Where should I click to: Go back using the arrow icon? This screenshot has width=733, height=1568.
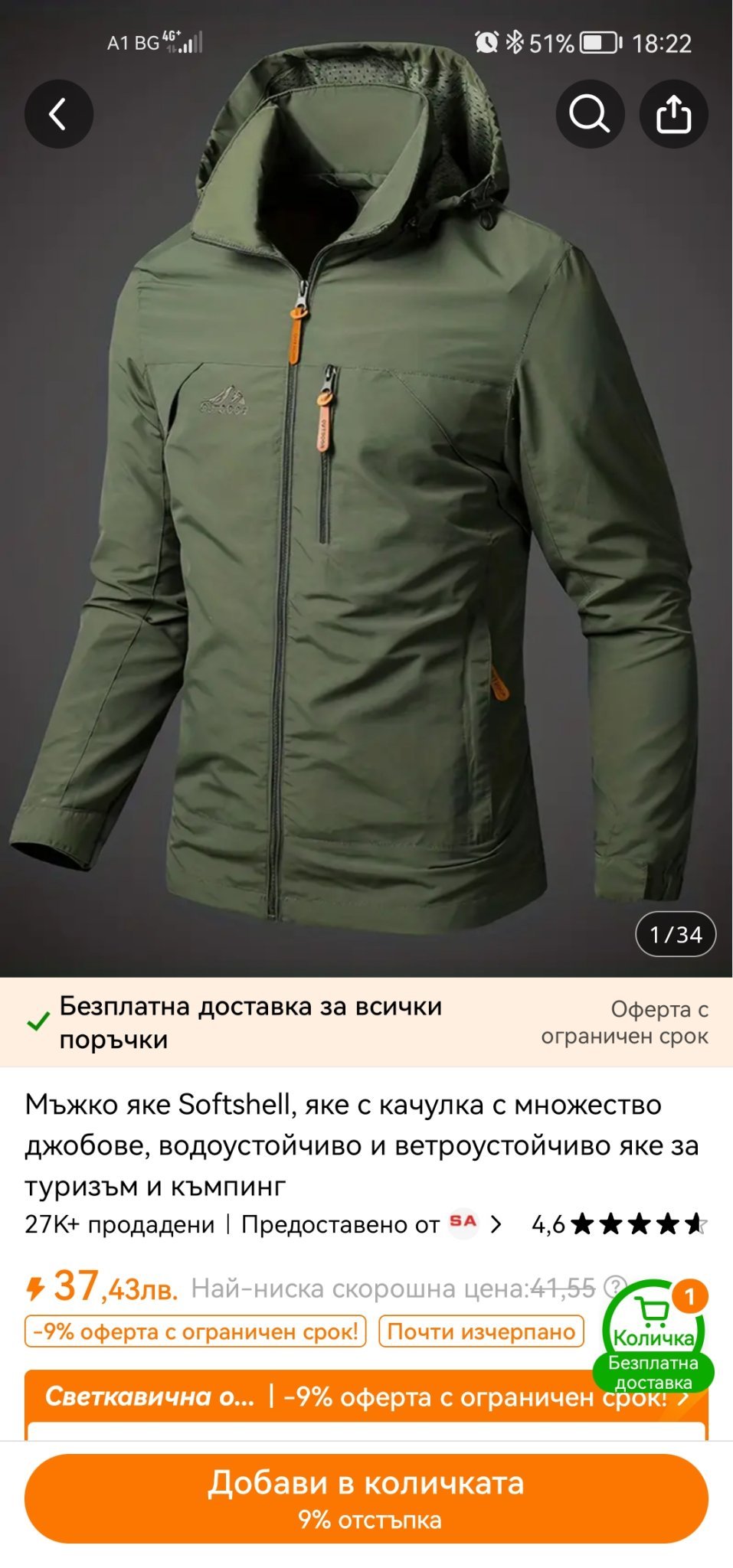pyautogui.click(x=59, y=114)
